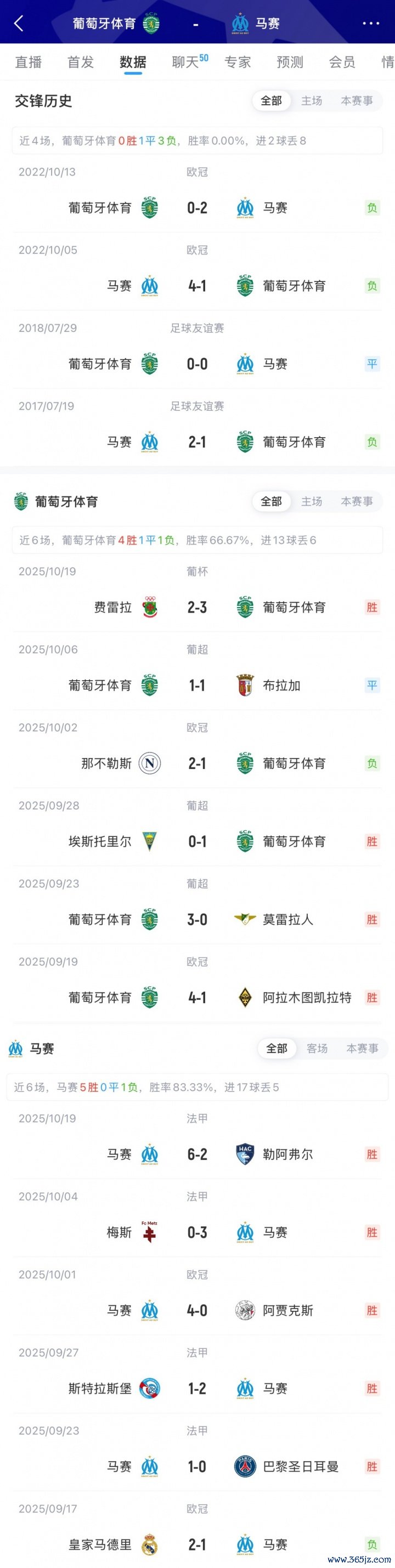Open the 马赛 4-1 葡萄牙体育 match

click(197, 286)
